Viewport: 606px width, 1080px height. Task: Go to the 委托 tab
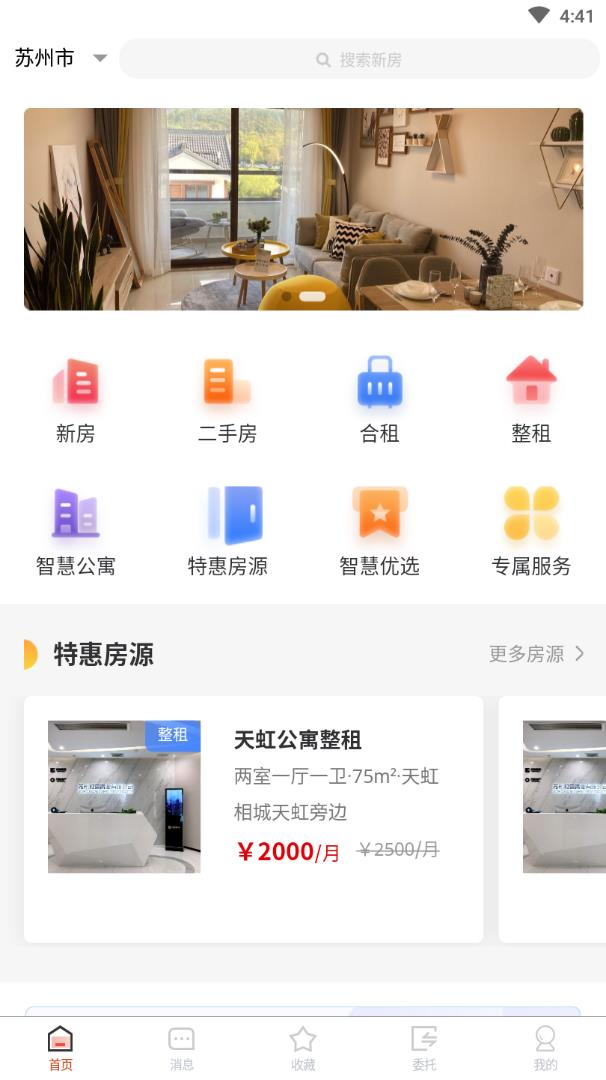[424, 1048]
